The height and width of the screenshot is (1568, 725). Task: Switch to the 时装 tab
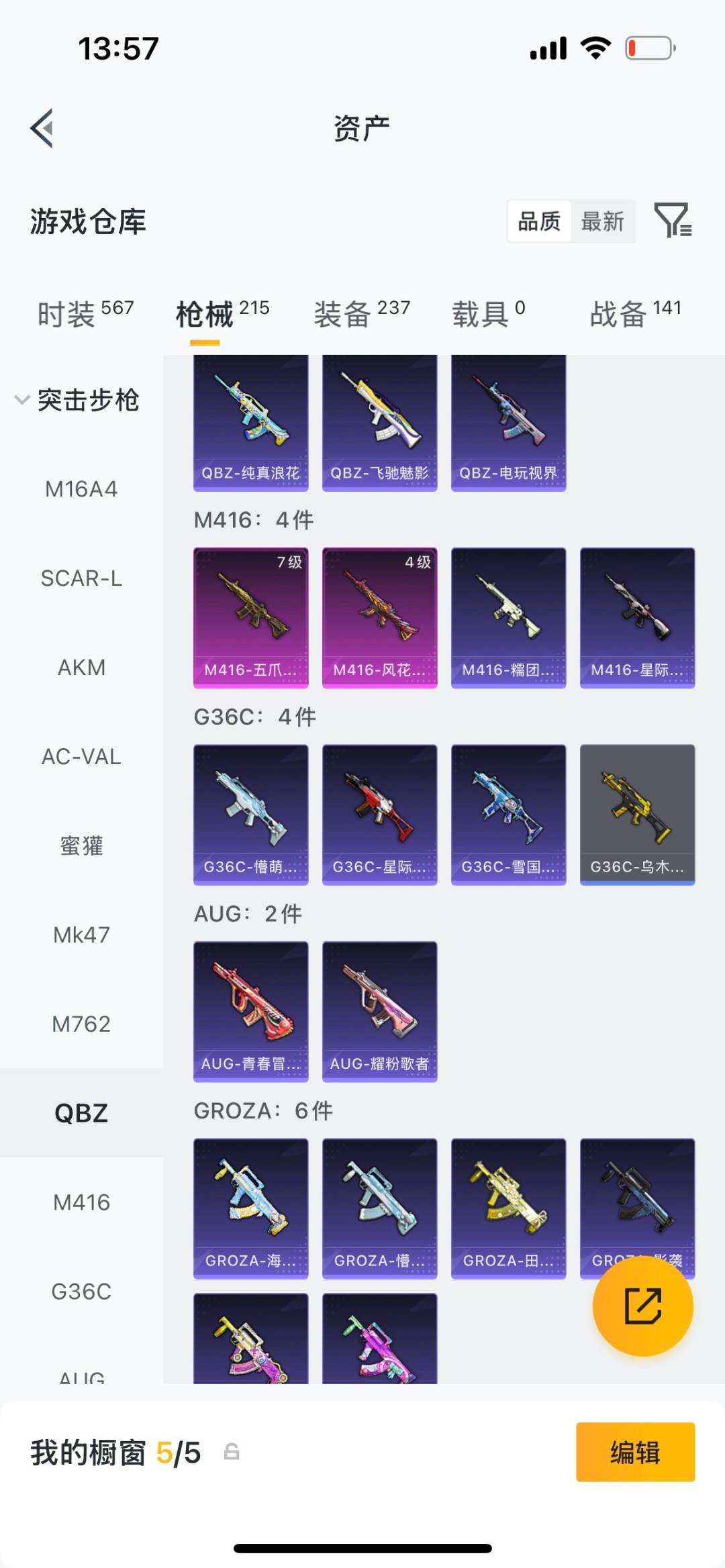coord(85,314)
